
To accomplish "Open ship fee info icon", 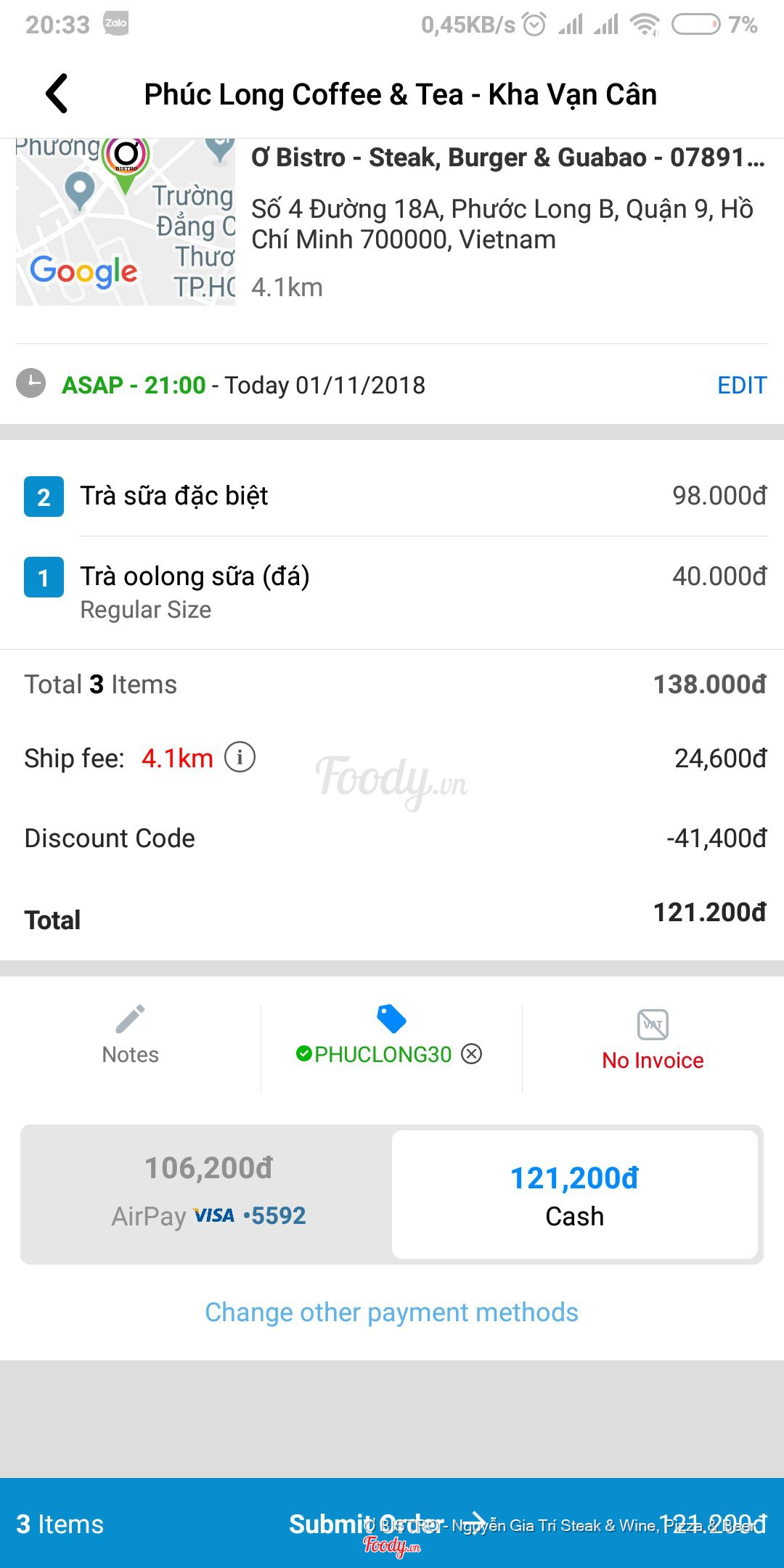I will pyautogui.click(x=240, y=757).
